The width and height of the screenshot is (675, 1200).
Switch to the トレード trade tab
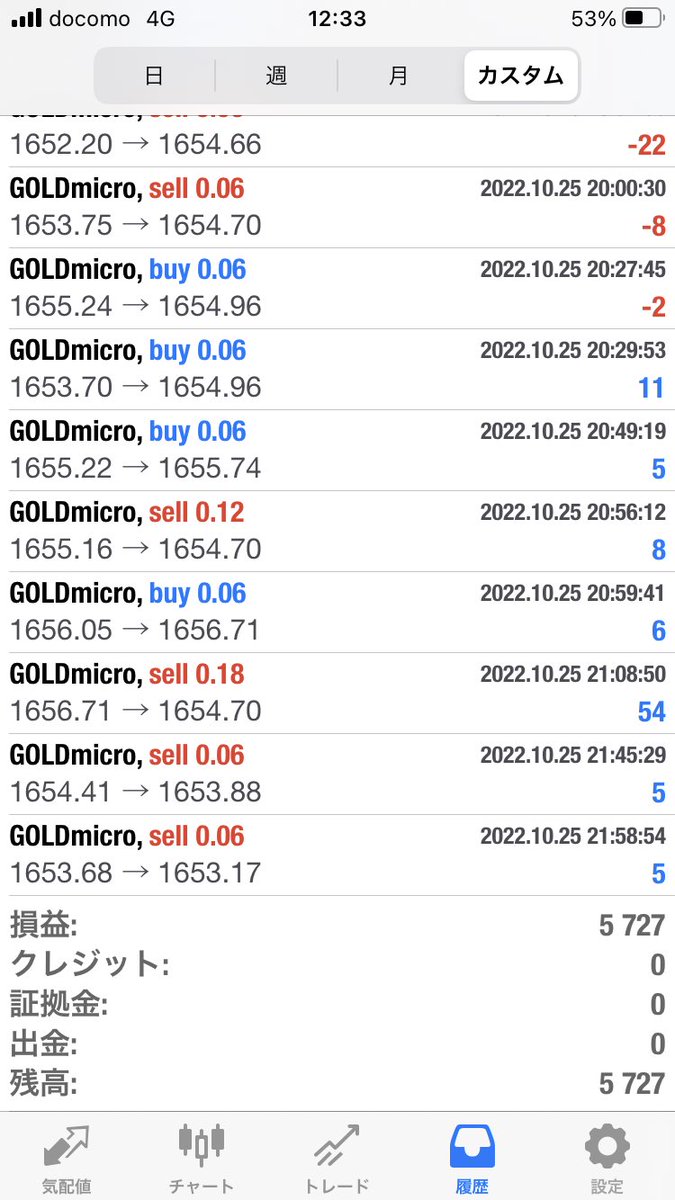tap(336, 1158)
